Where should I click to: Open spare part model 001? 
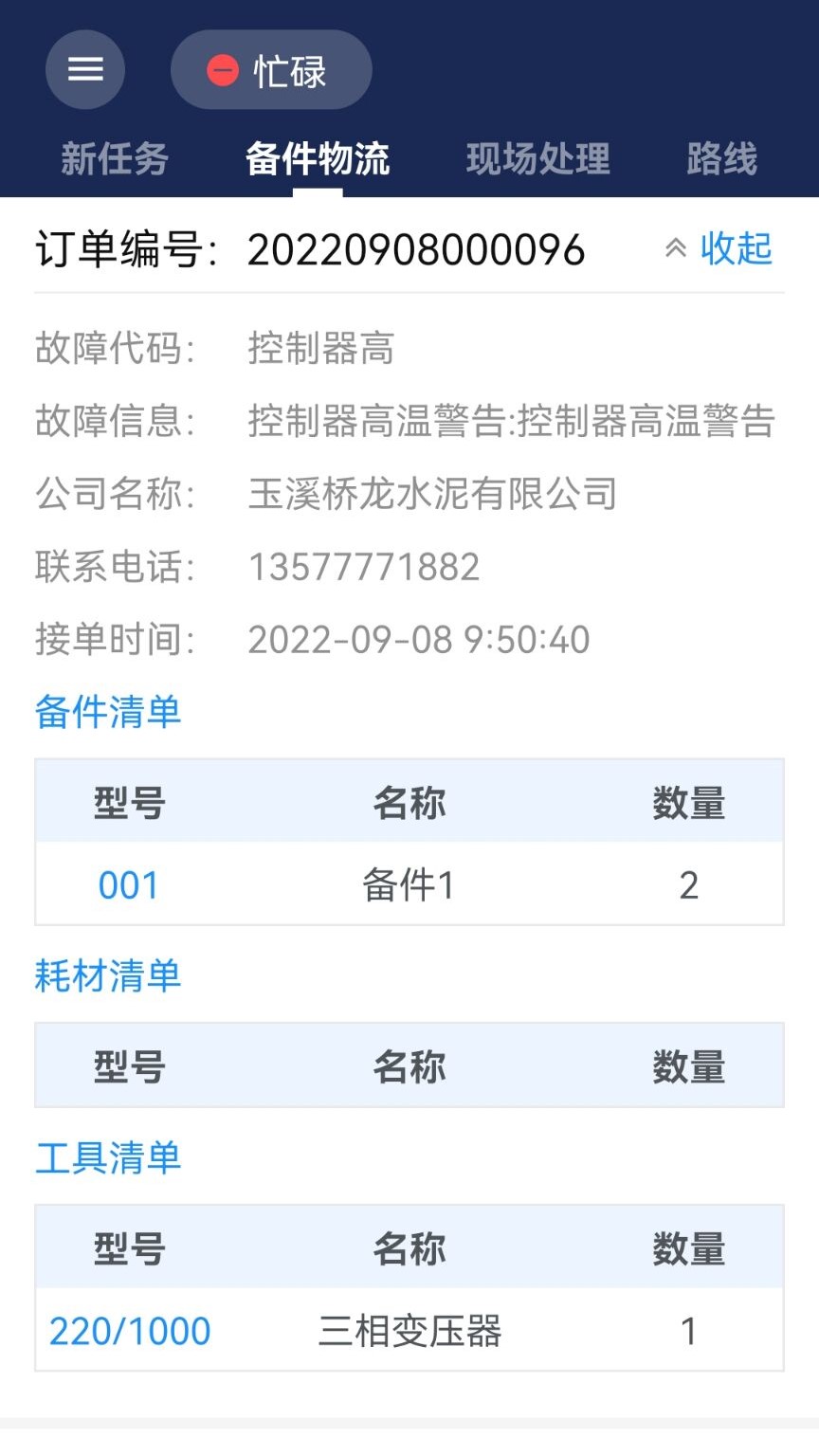(128, 885)
